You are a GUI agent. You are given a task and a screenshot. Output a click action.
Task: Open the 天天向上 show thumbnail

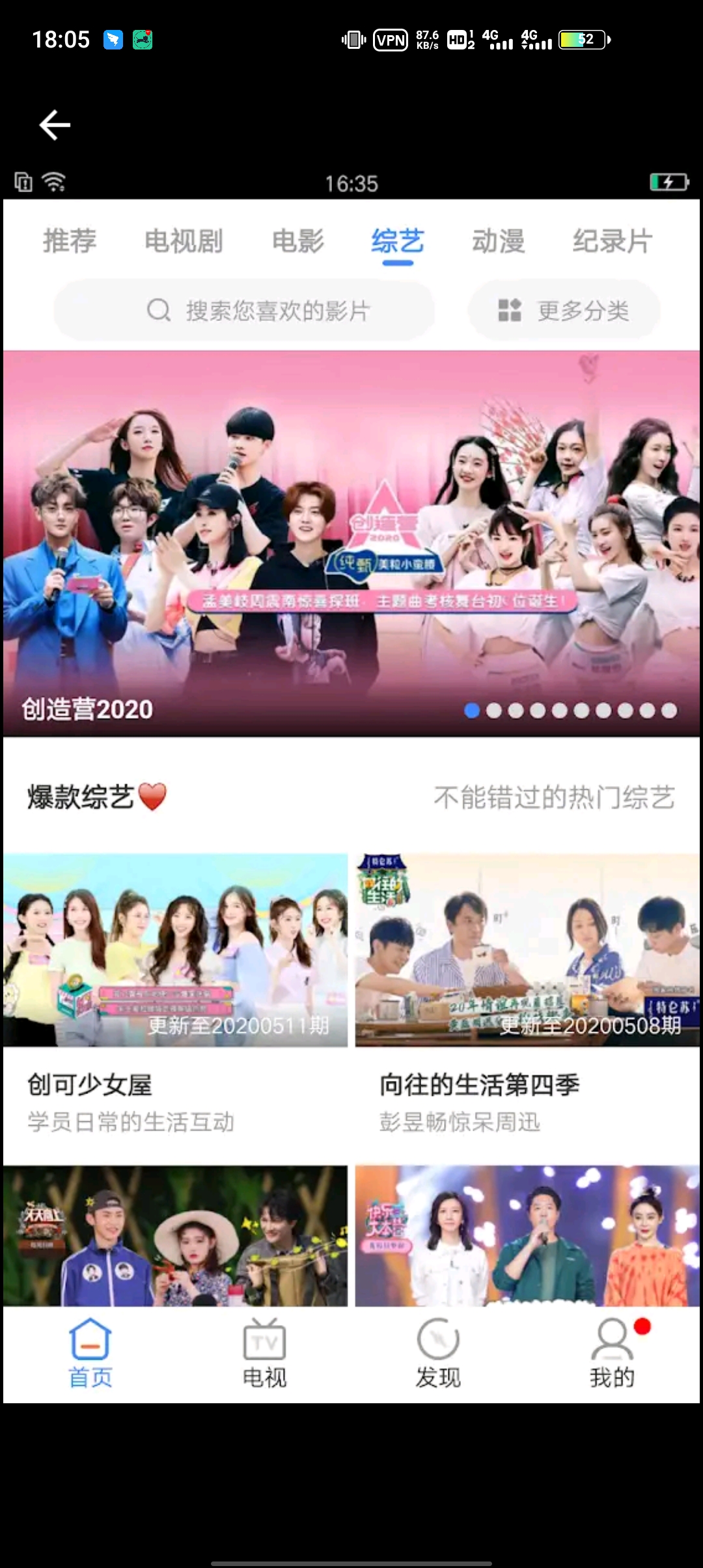tap(176, 1236)
